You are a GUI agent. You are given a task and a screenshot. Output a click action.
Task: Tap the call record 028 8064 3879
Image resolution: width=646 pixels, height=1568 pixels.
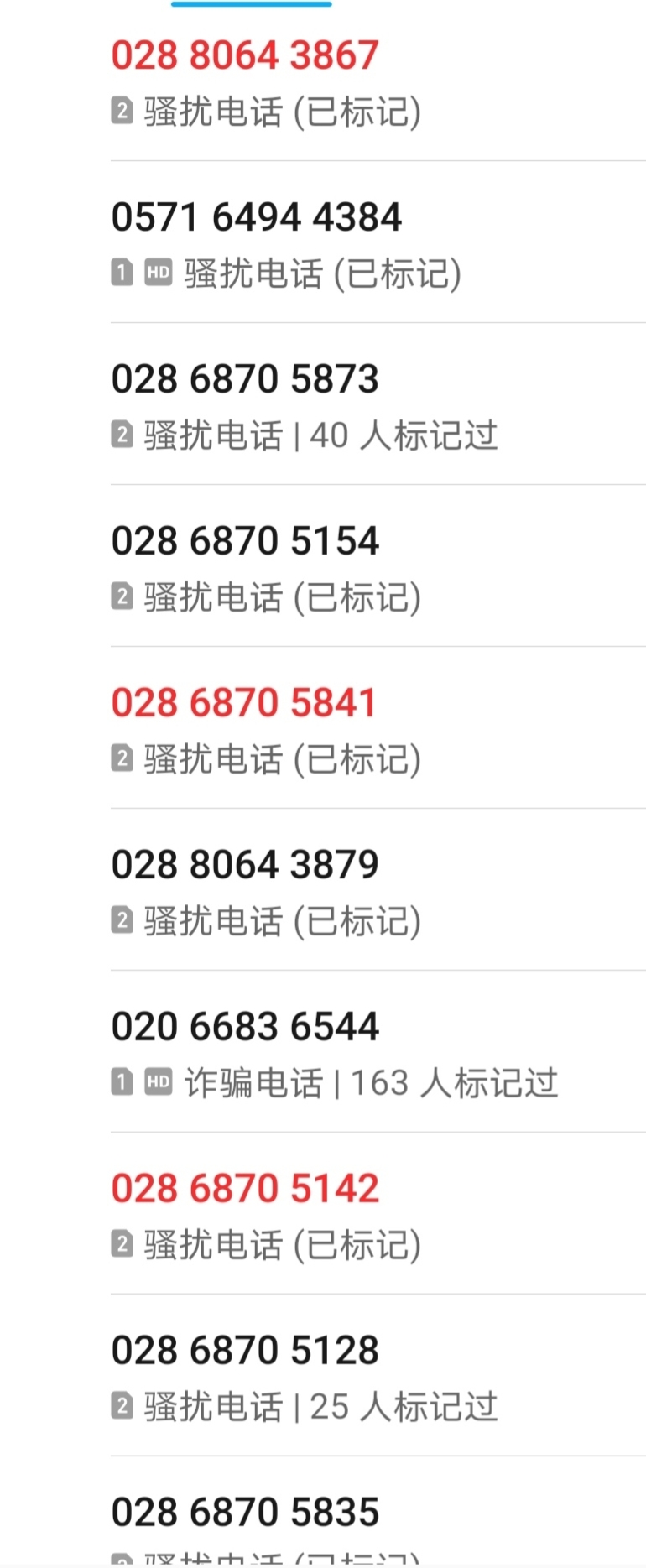point(245,866)
